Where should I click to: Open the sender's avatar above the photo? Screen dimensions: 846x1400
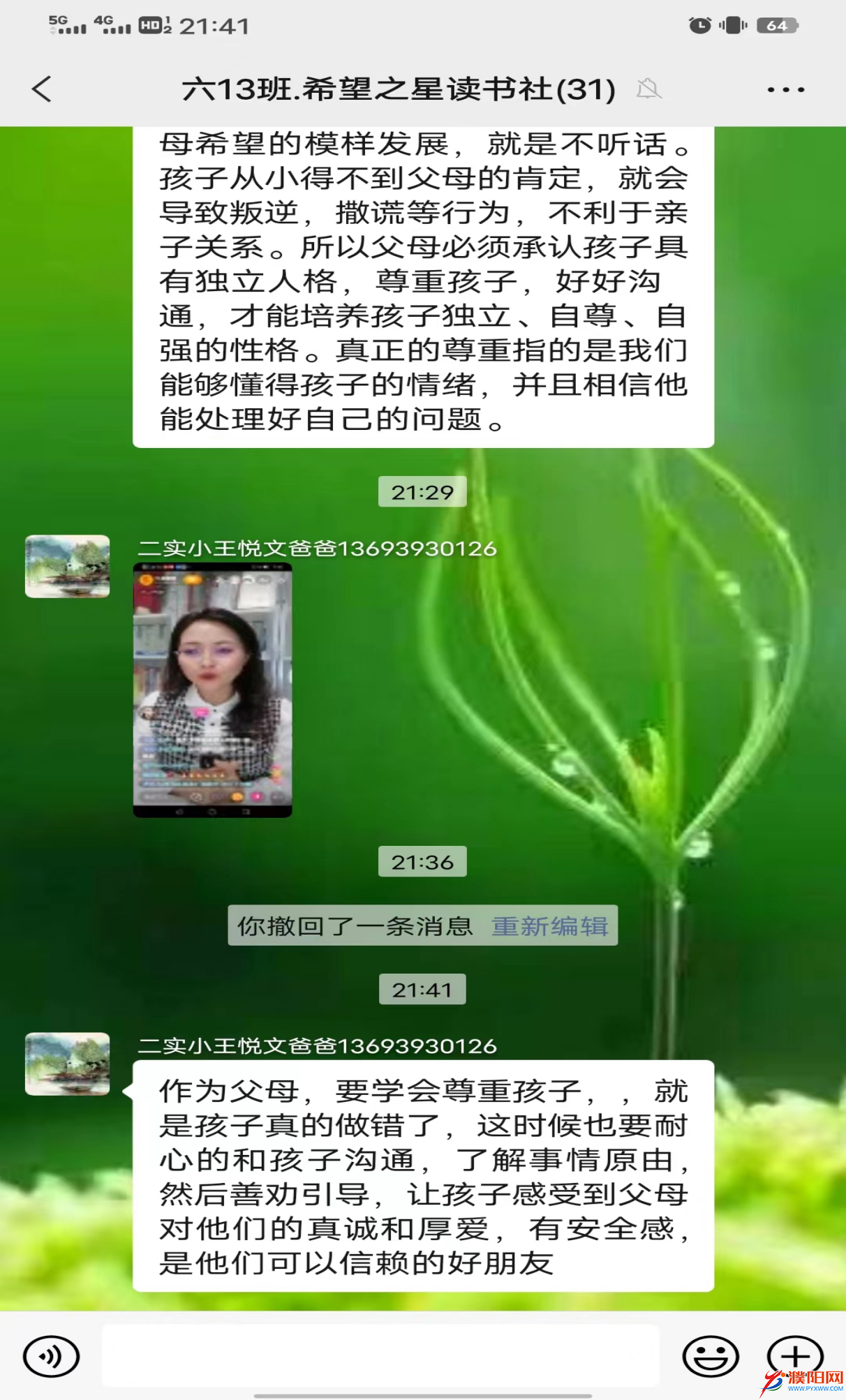click(x=67, y=566)
